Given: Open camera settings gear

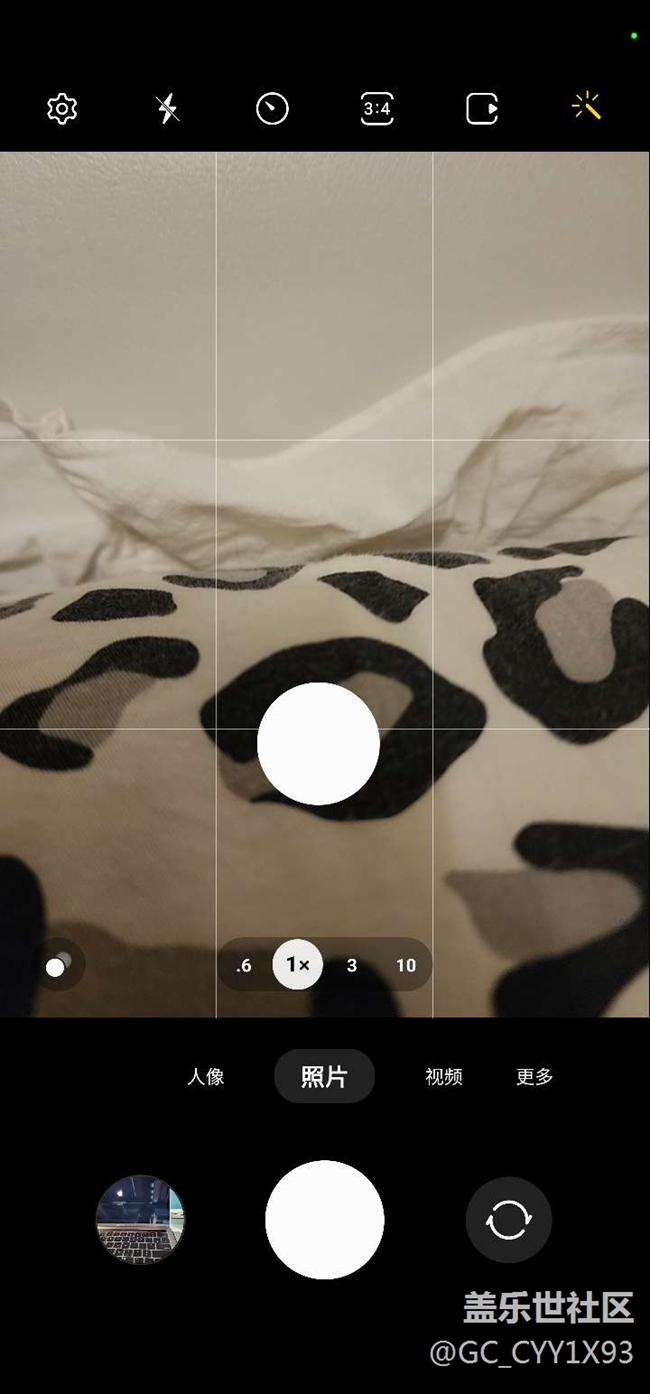Looking at the screenshot, I should click(62, 108).
